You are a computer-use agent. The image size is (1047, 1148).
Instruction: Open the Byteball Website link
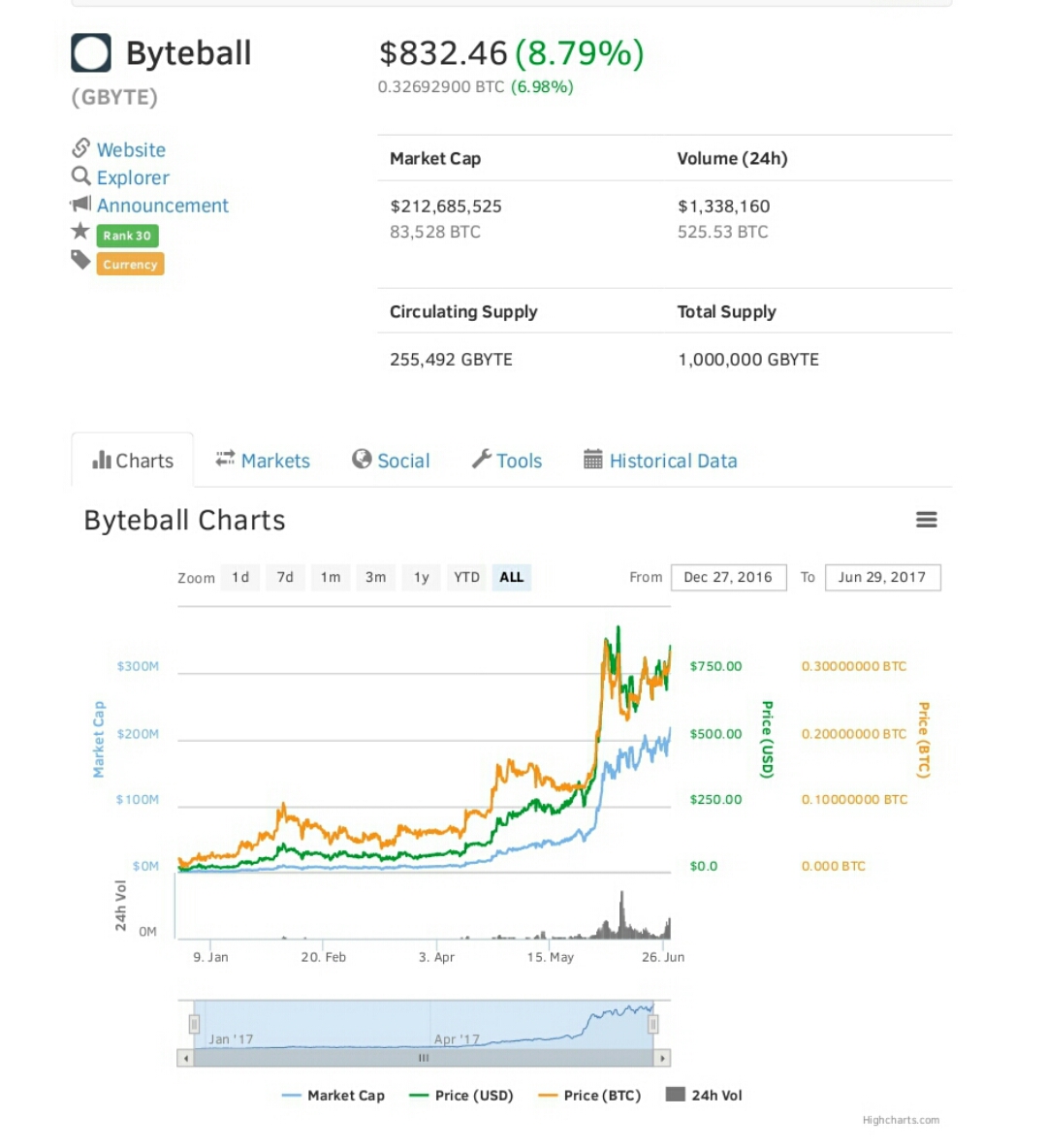pos(131,150)
